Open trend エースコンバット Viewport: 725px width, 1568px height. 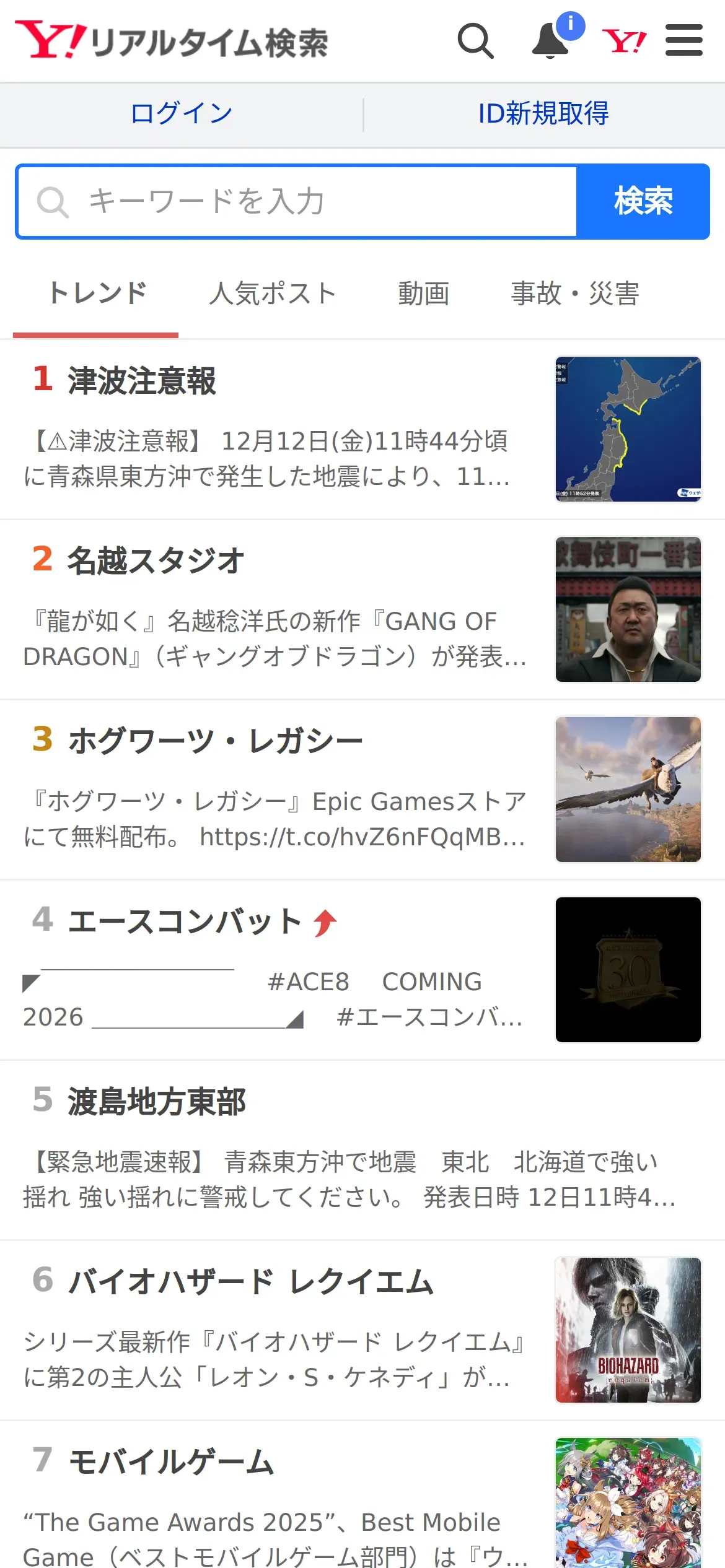185,921
